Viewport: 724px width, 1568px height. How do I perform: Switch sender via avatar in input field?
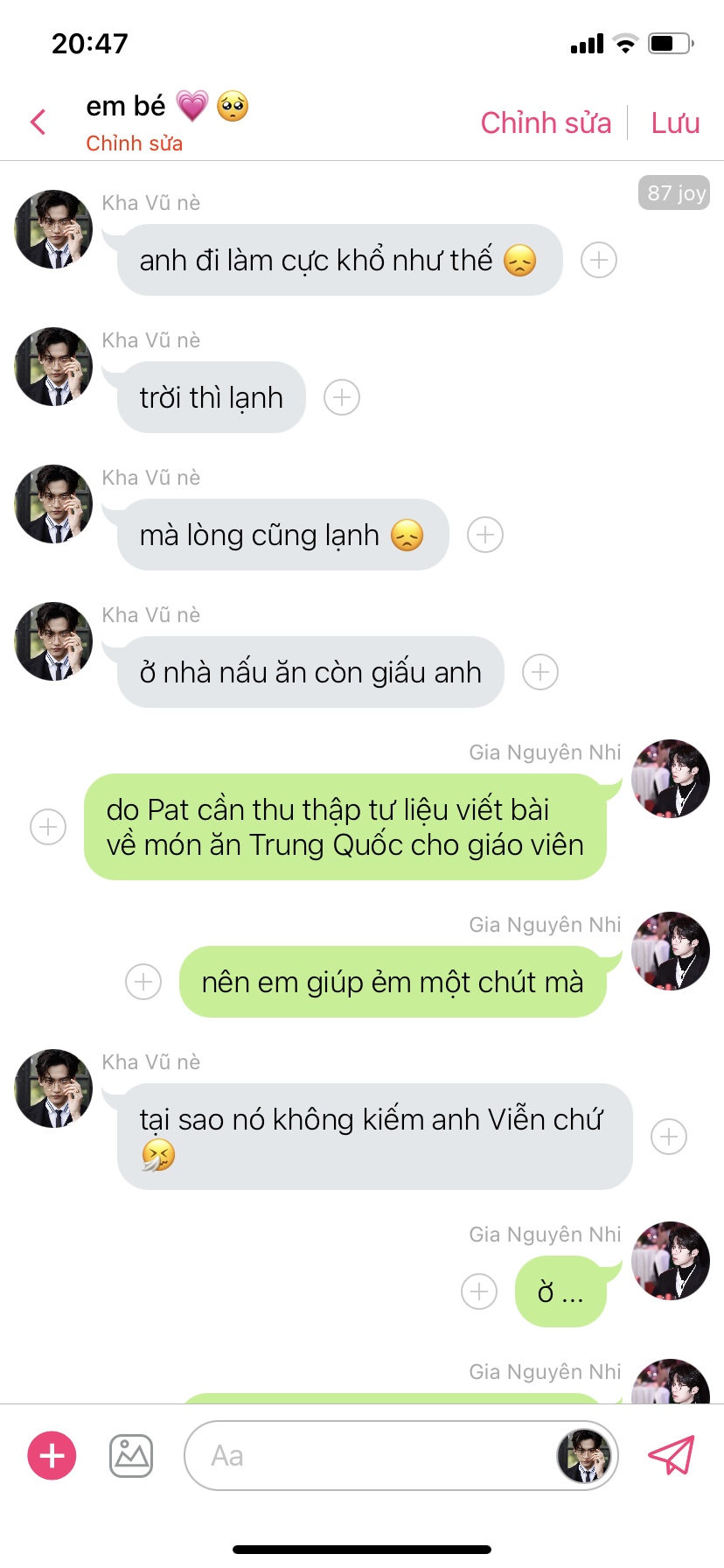584,1456
